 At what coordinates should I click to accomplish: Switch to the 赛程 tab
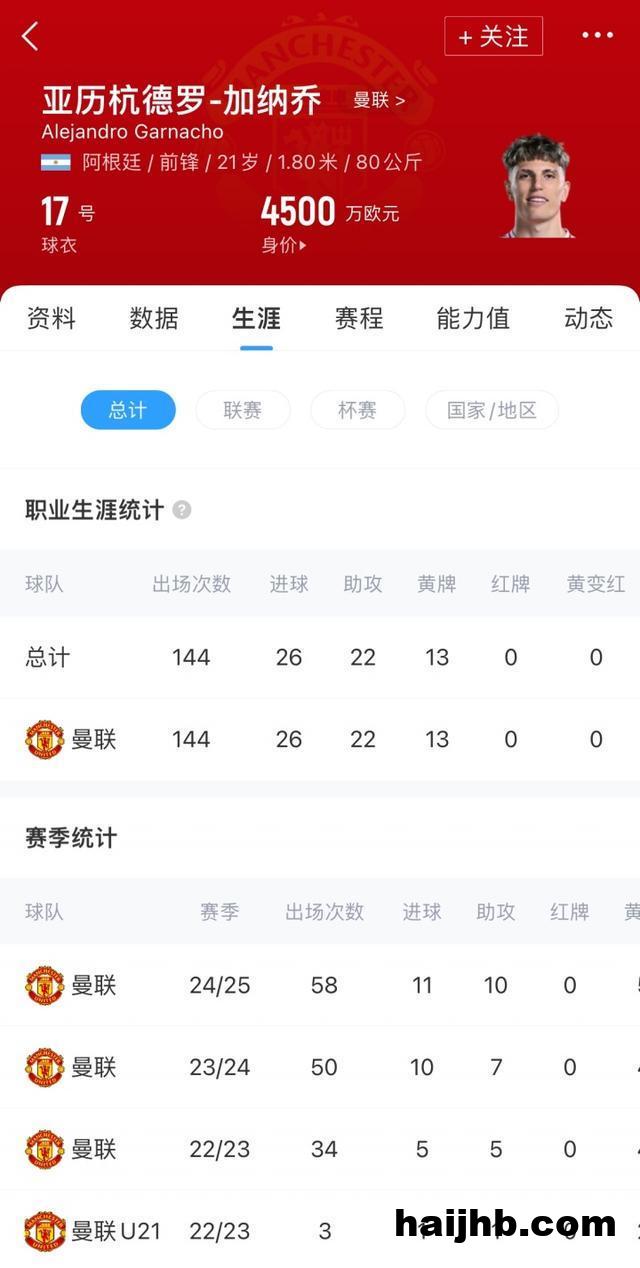[x=359, y=318]
